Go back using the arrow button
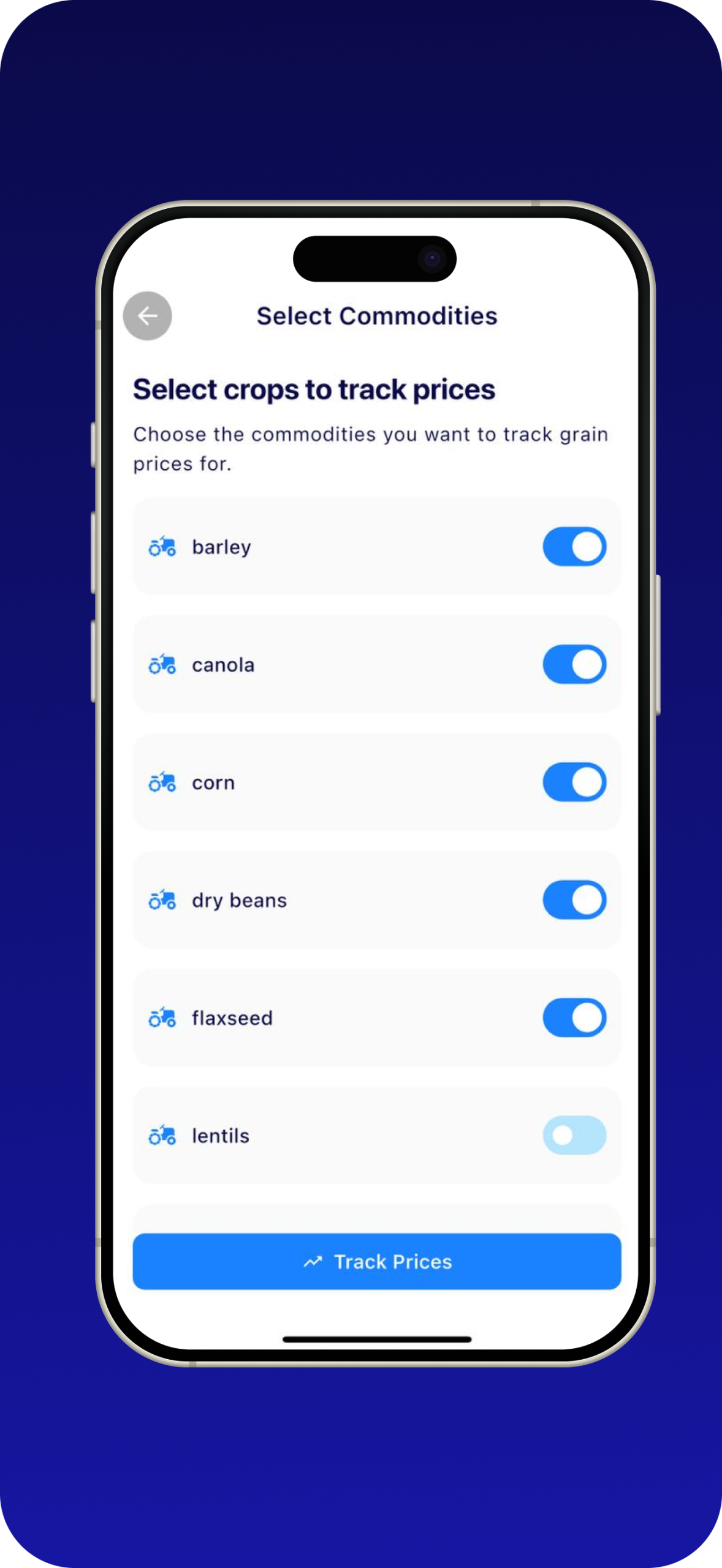Image resolution: width=722 pixels, height=1568 pixels. (147, 316)
